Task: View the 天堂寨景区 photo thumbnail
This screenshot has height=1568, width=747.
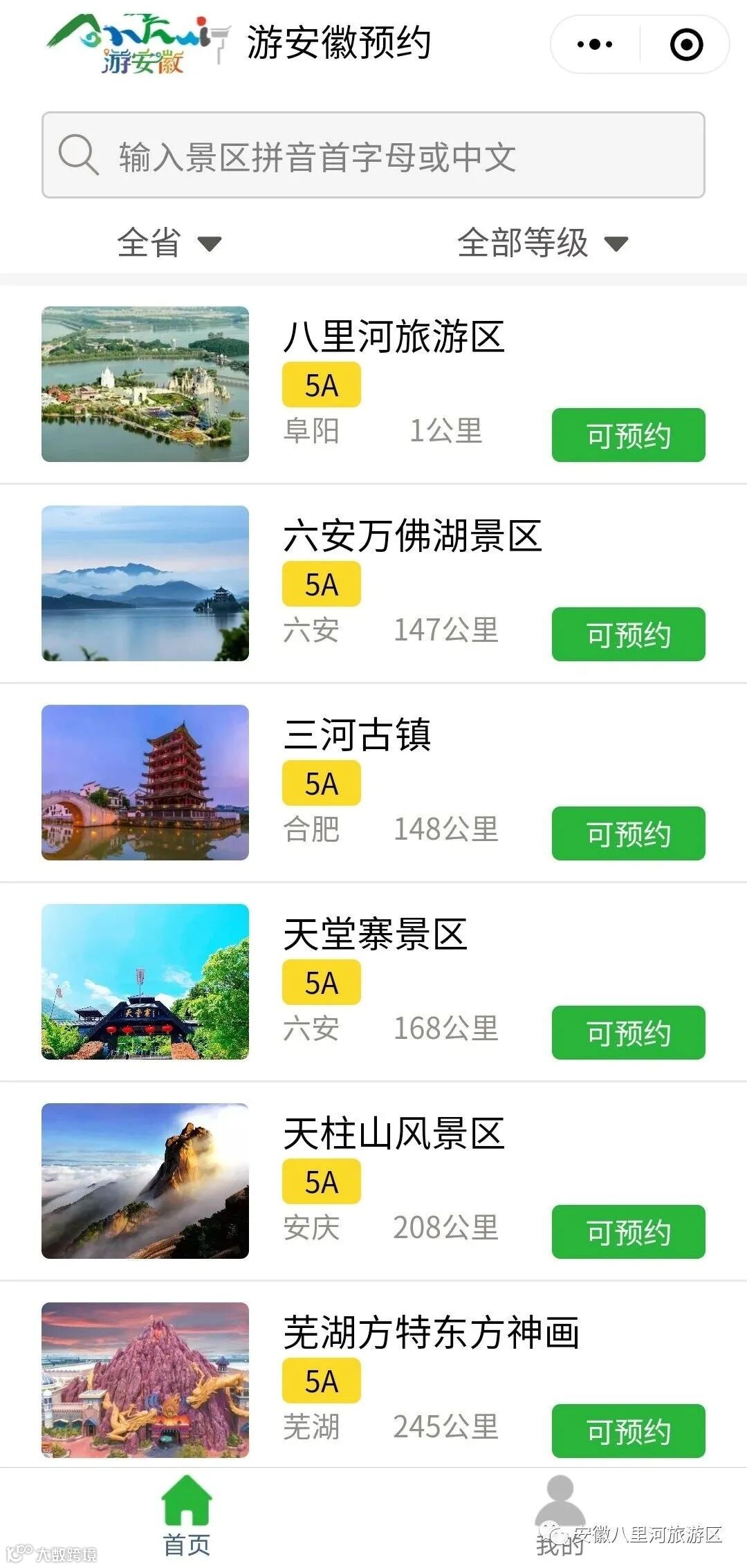Action: tap(145, 981)
